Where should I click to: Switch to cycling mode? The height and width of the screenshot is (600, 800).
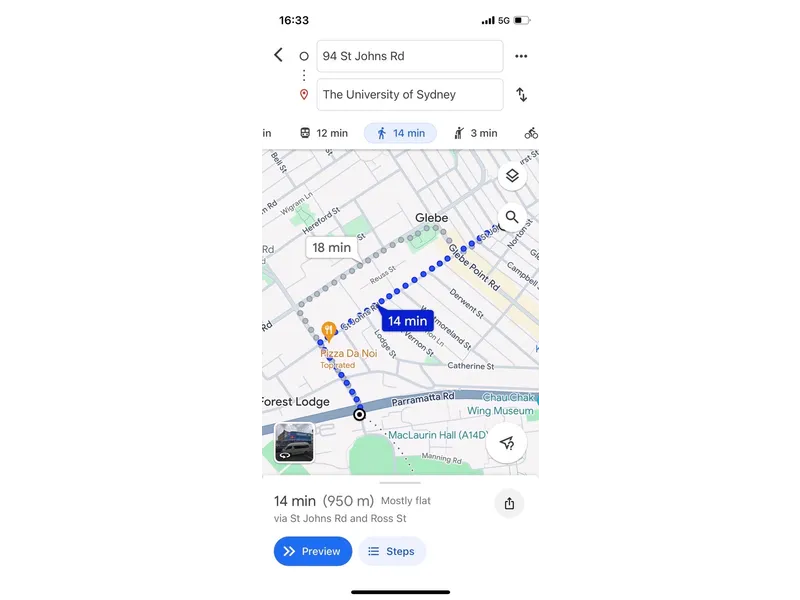click(531, 133)
